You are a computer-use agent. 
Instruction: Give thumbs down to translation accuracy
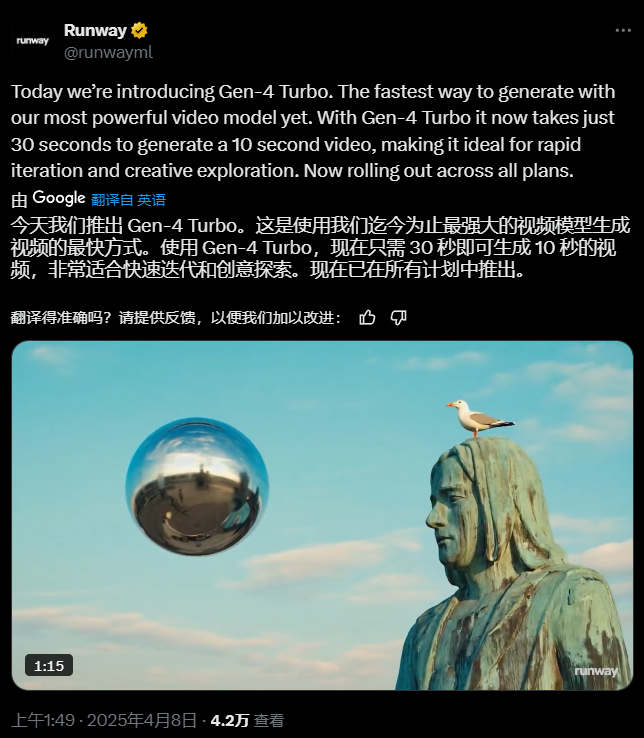398,317
